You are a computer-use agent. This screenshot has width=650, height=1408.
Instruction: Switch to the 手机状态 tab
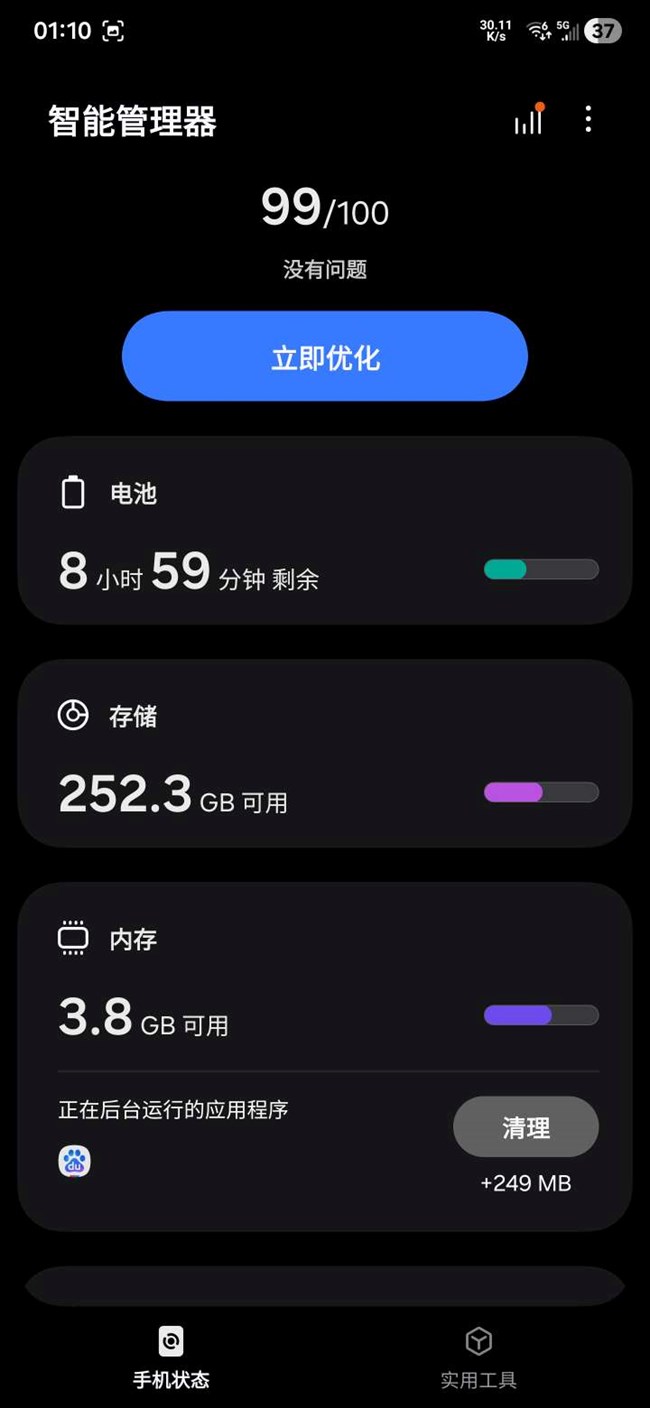[171, 1358]
